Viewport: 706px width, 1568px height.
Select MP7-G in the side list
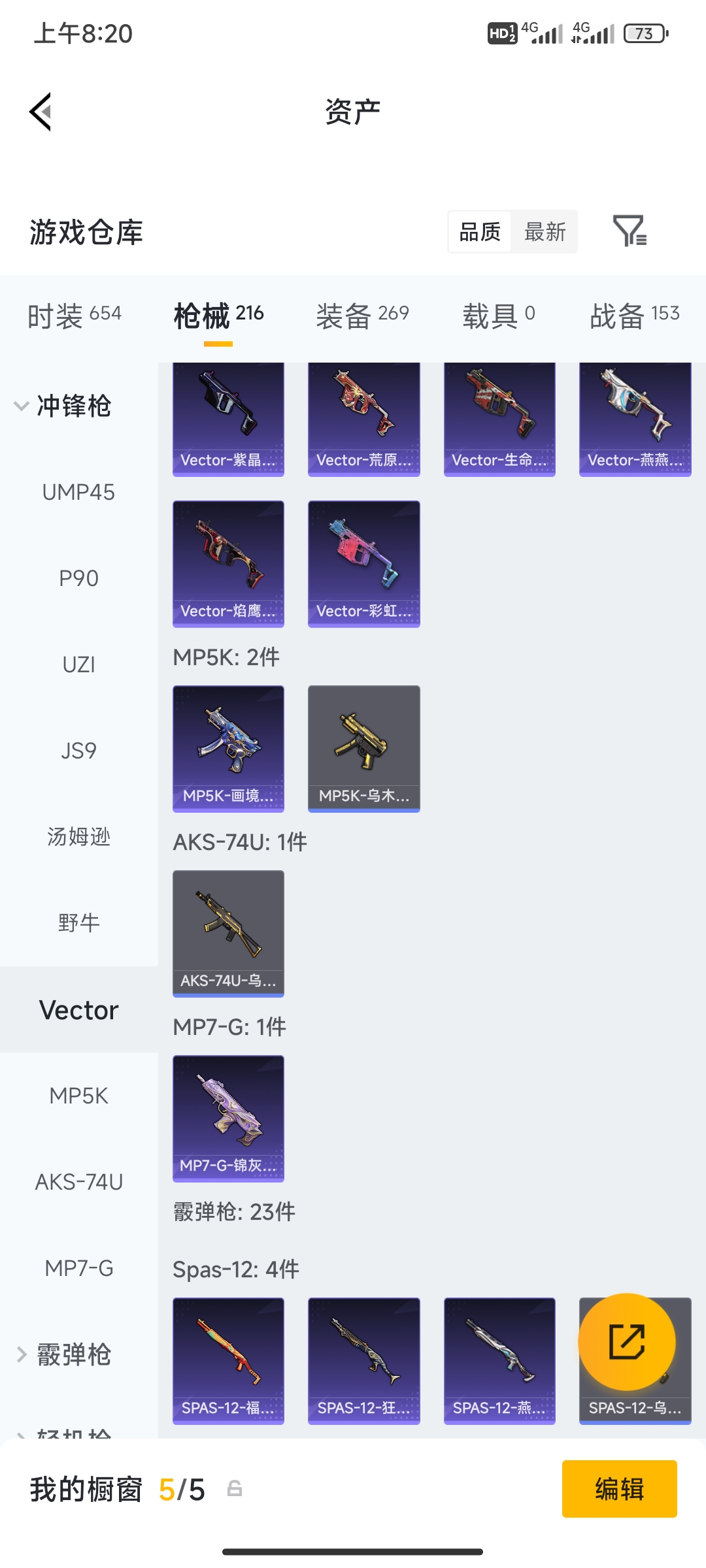click(x=78, y=1268)
